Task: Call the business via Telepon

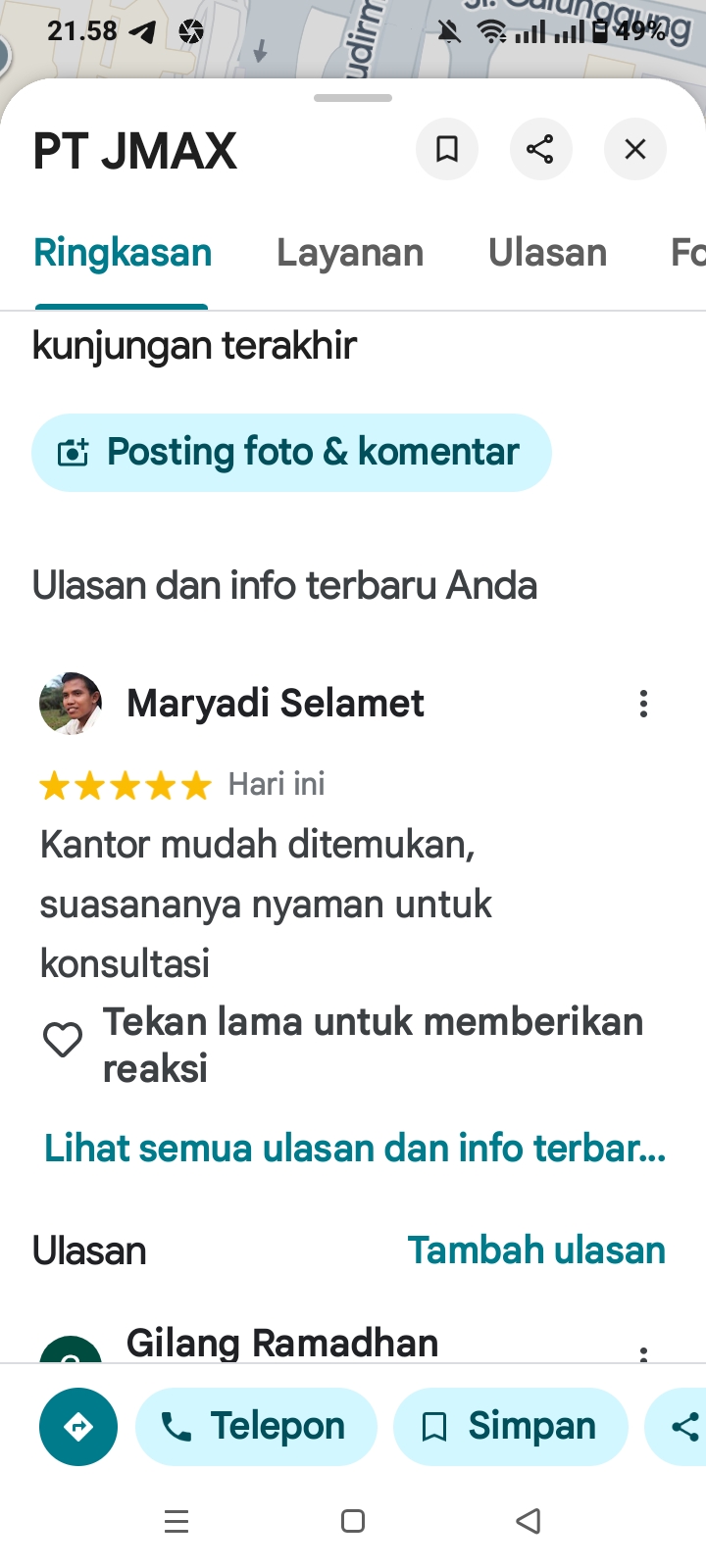Action: (256, 1427)
